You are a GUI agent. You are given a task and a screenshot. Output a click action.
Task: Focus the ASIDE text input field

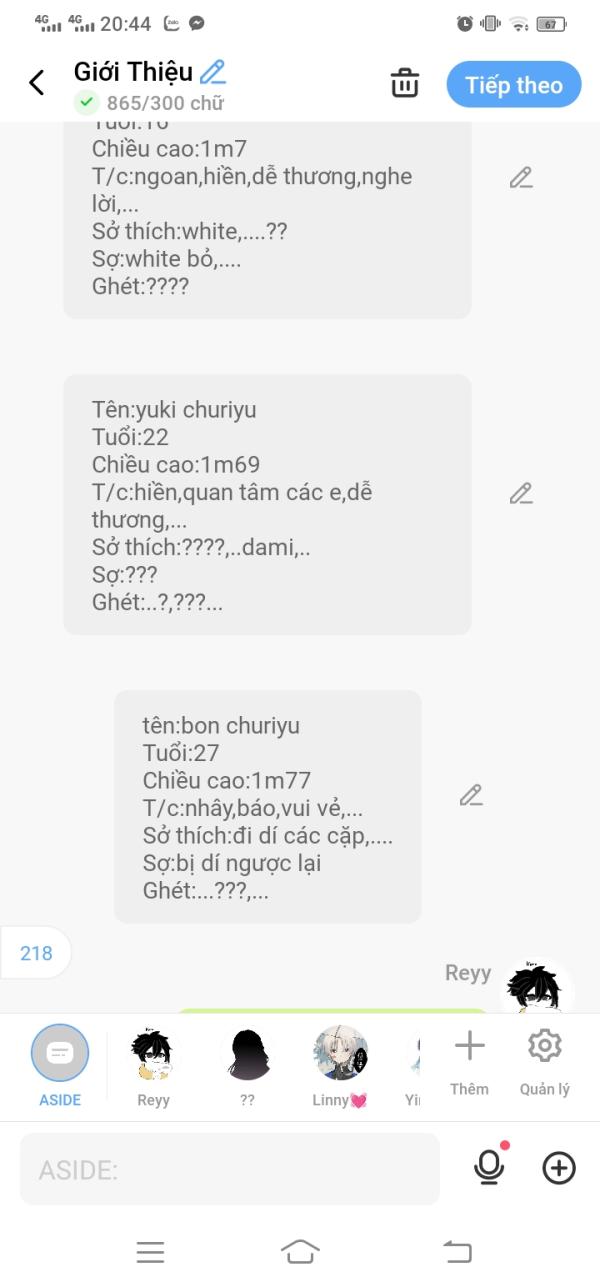click(x=230, y=1169)
